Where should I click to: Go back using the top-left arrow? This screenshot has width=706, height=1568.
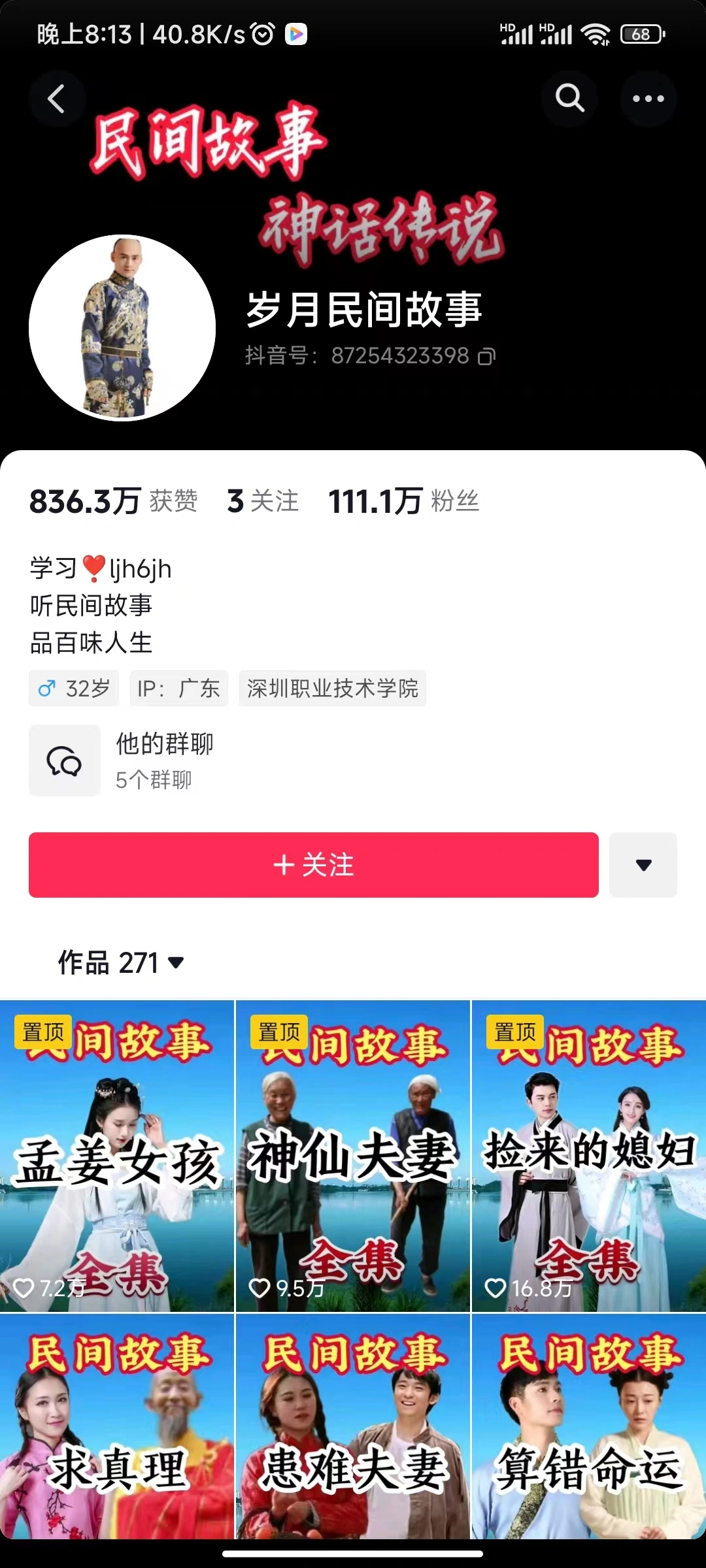pyautogui.click(x=57, y=99)
